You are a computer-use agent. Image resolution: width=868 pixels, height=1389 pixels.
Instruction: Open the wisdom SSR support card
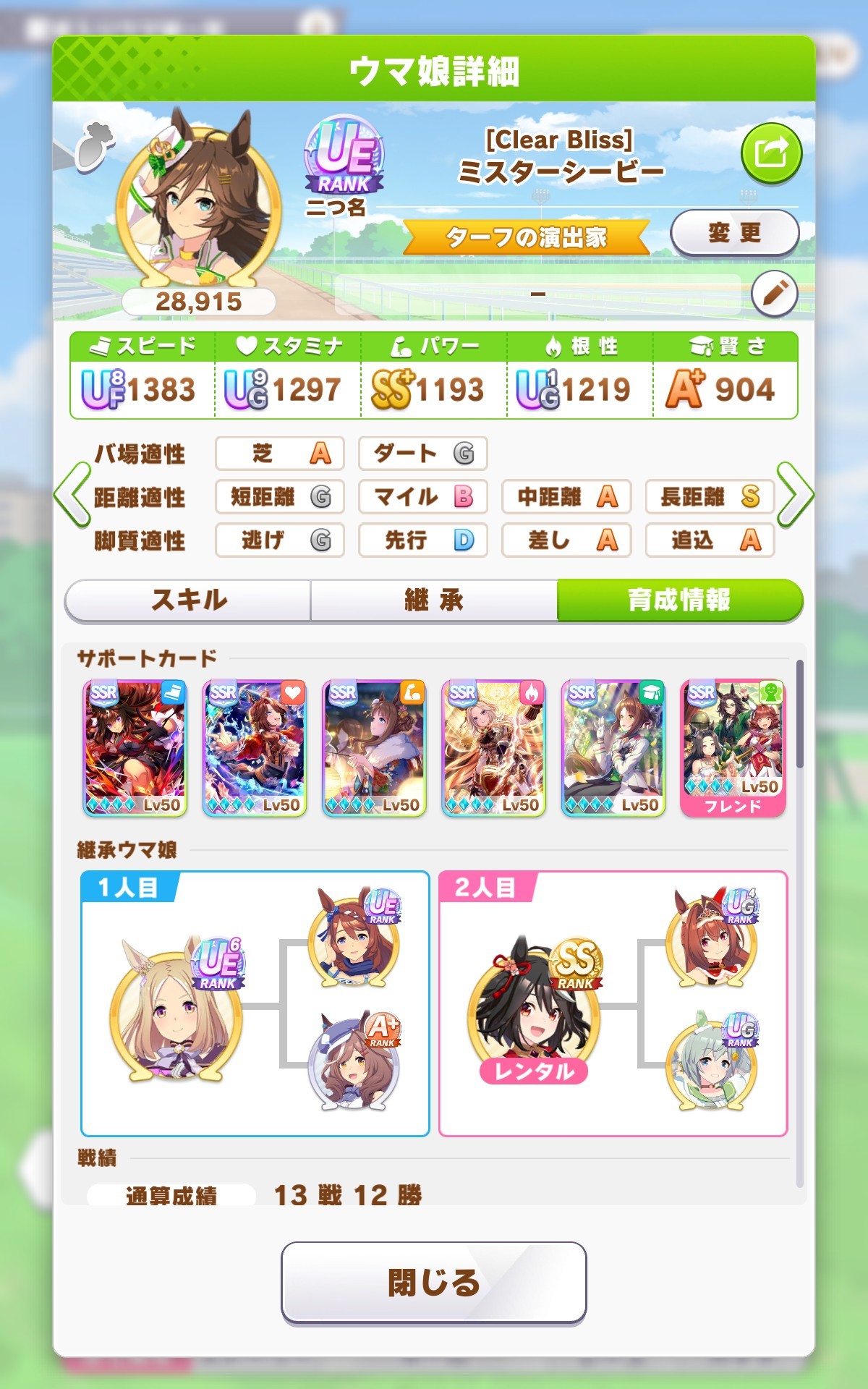click(613, 748)
